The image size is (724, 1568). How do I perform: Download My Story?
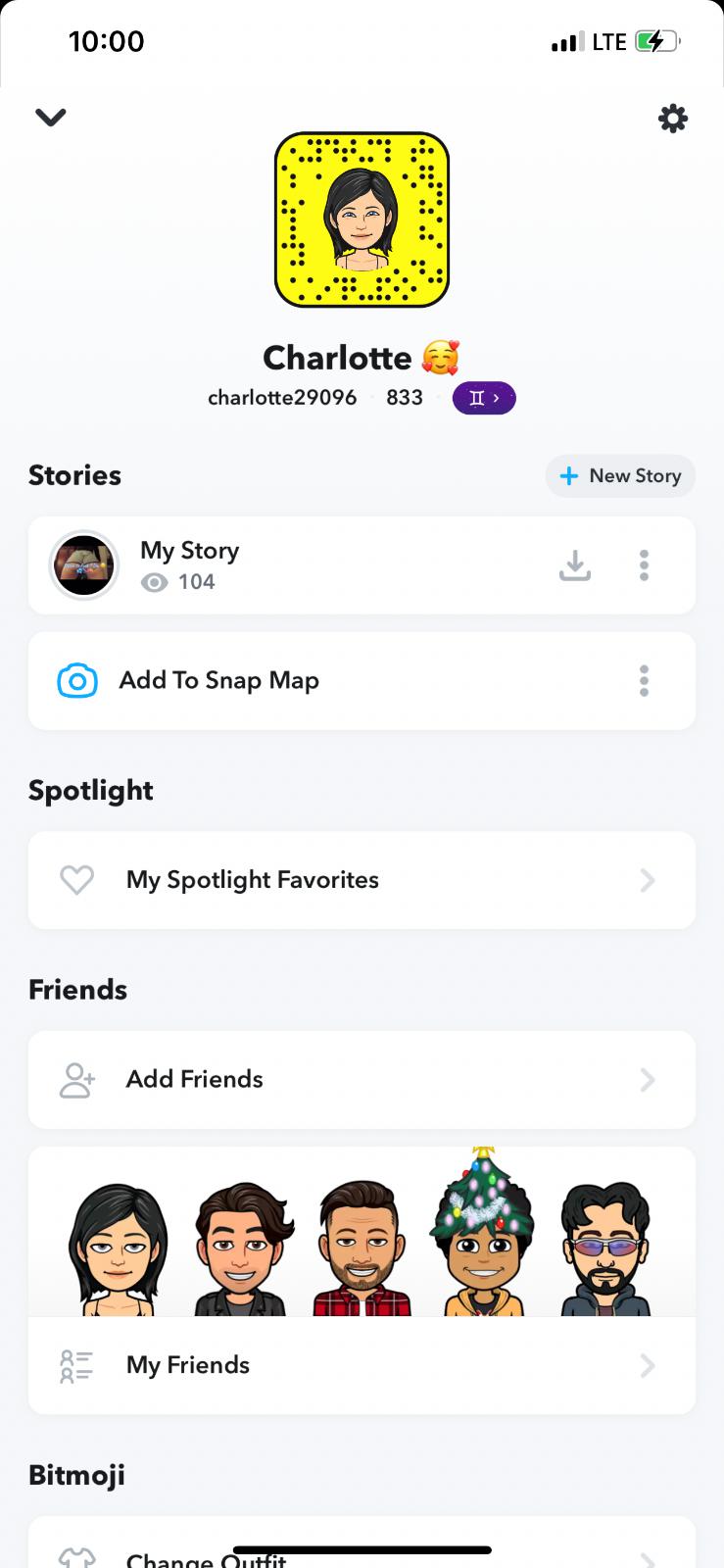[575, 565]
